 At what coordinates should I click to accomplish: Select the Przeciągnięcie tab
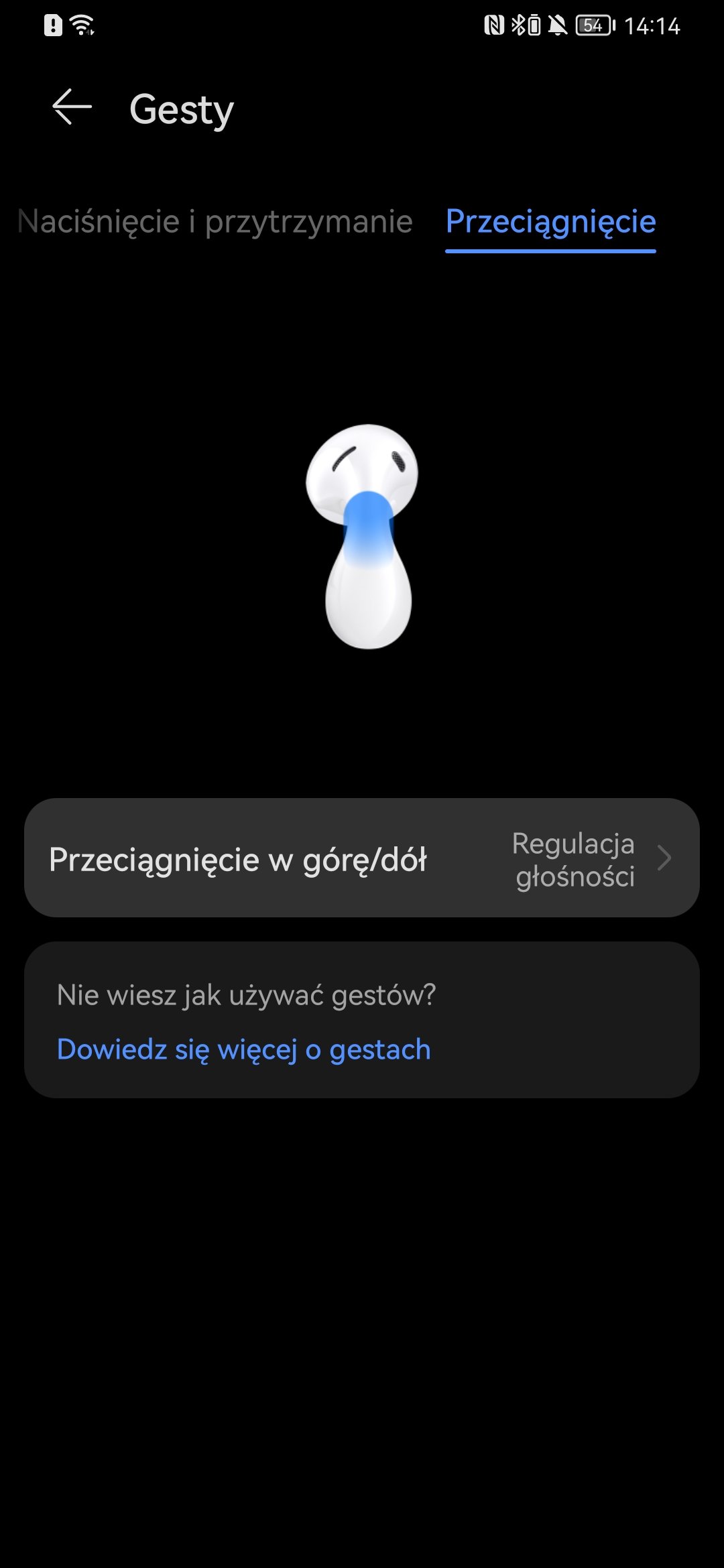[550, 222]
